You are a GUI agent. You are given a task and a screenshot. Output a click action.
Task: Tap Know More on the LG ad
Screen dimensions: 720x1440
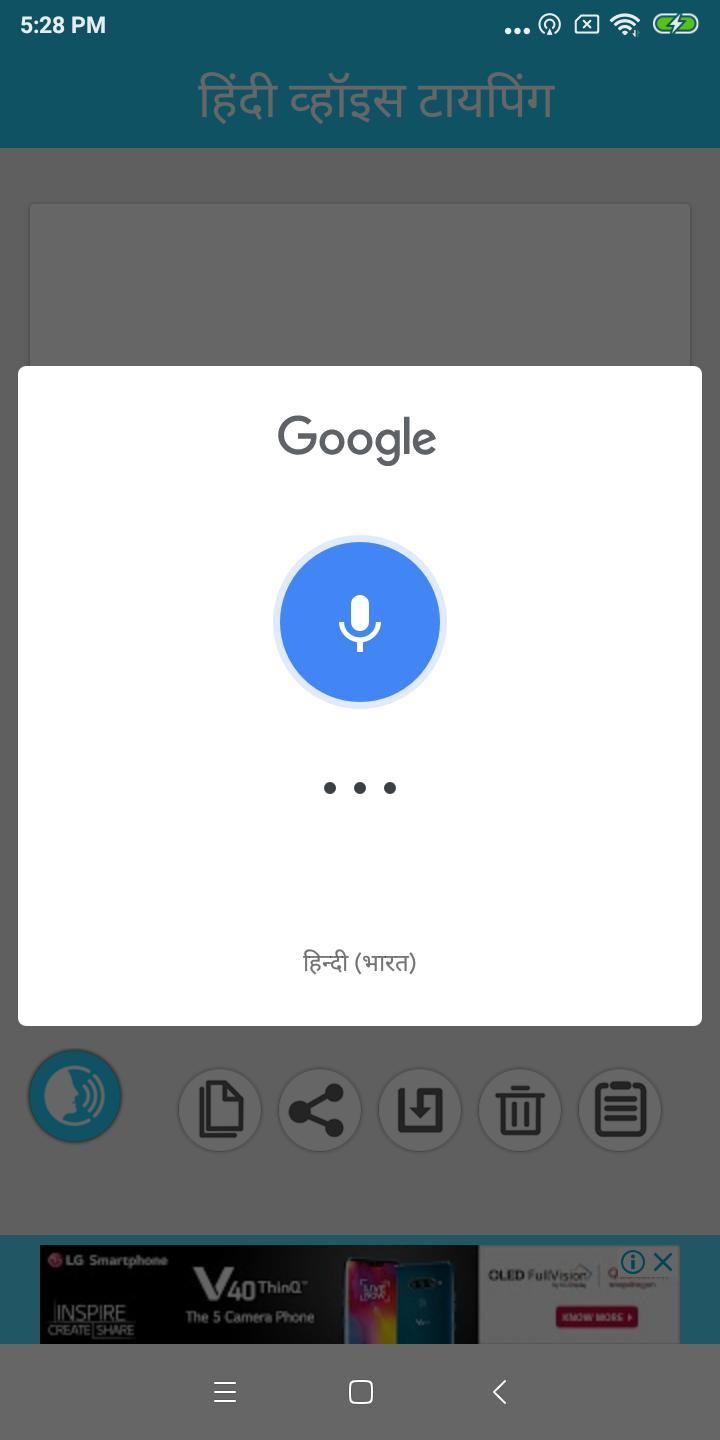pos(596,1317)
